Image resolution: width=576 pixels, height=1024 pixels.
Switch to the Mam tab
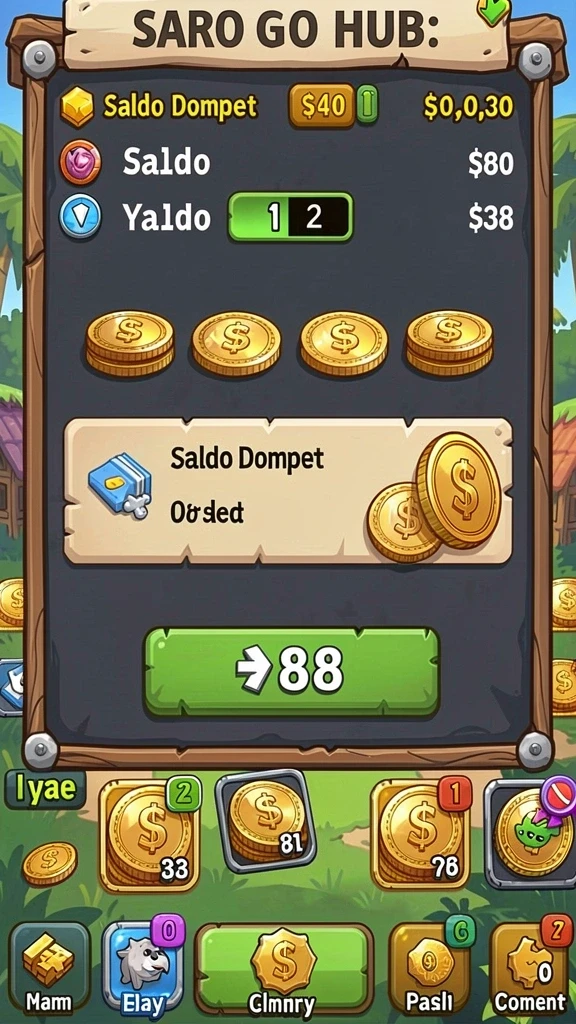(50, 969)
